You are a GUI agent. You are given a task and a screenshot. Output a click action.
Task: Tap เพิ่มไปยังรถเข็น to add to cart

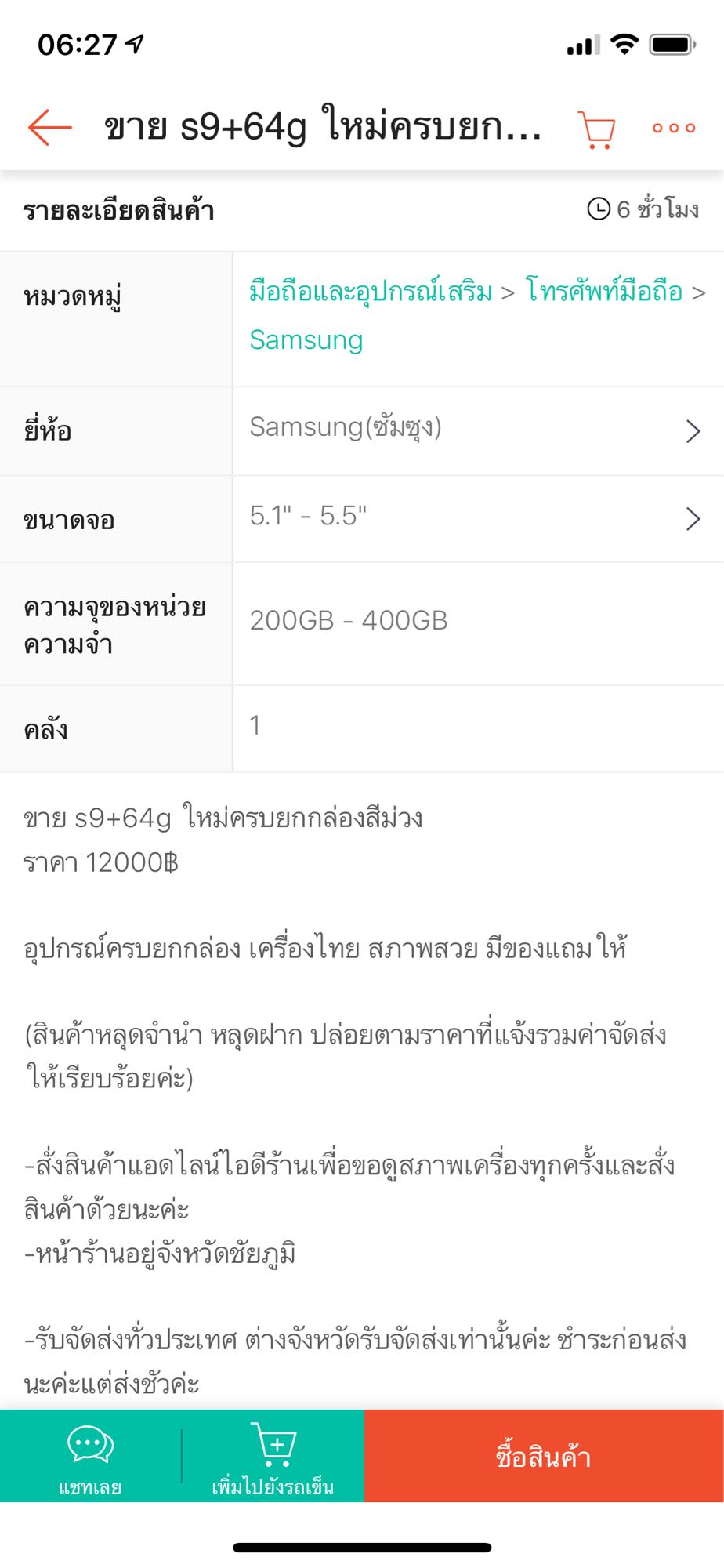point(273,1457)
